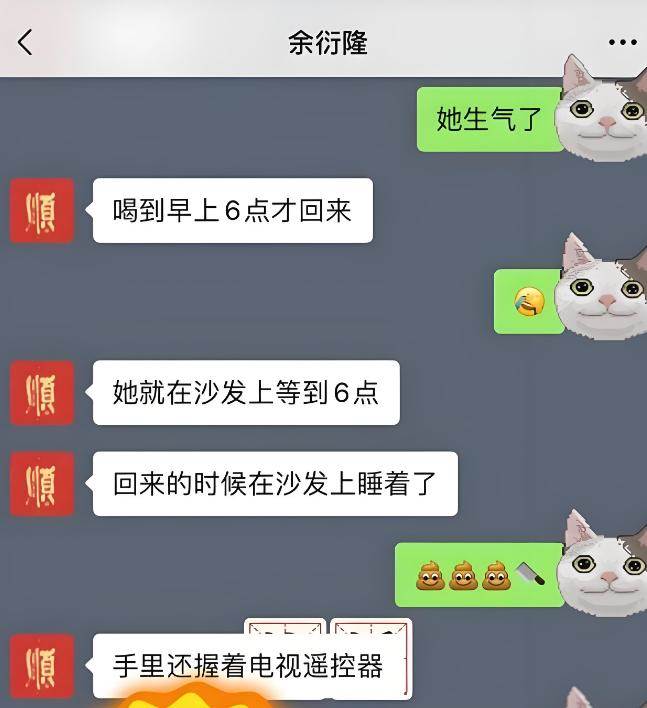Open the chat info overflow menu
Screen dimensions: 647x708
click(621, 43)
